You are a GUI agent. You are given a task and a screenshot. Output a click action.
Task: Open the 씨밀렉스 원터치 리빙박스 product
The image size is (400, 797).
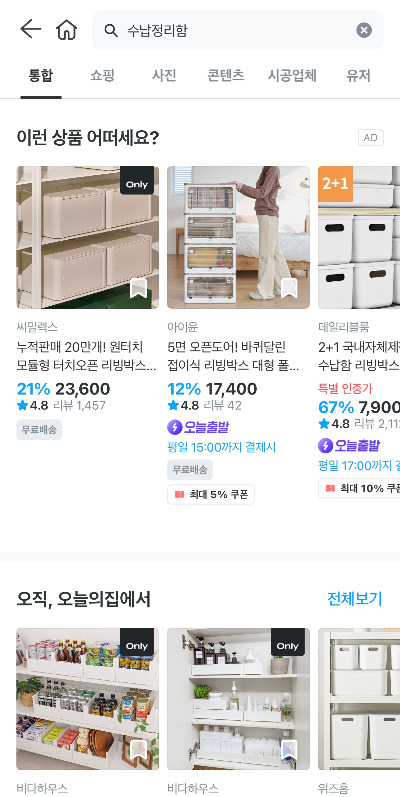tap(87, 302)
